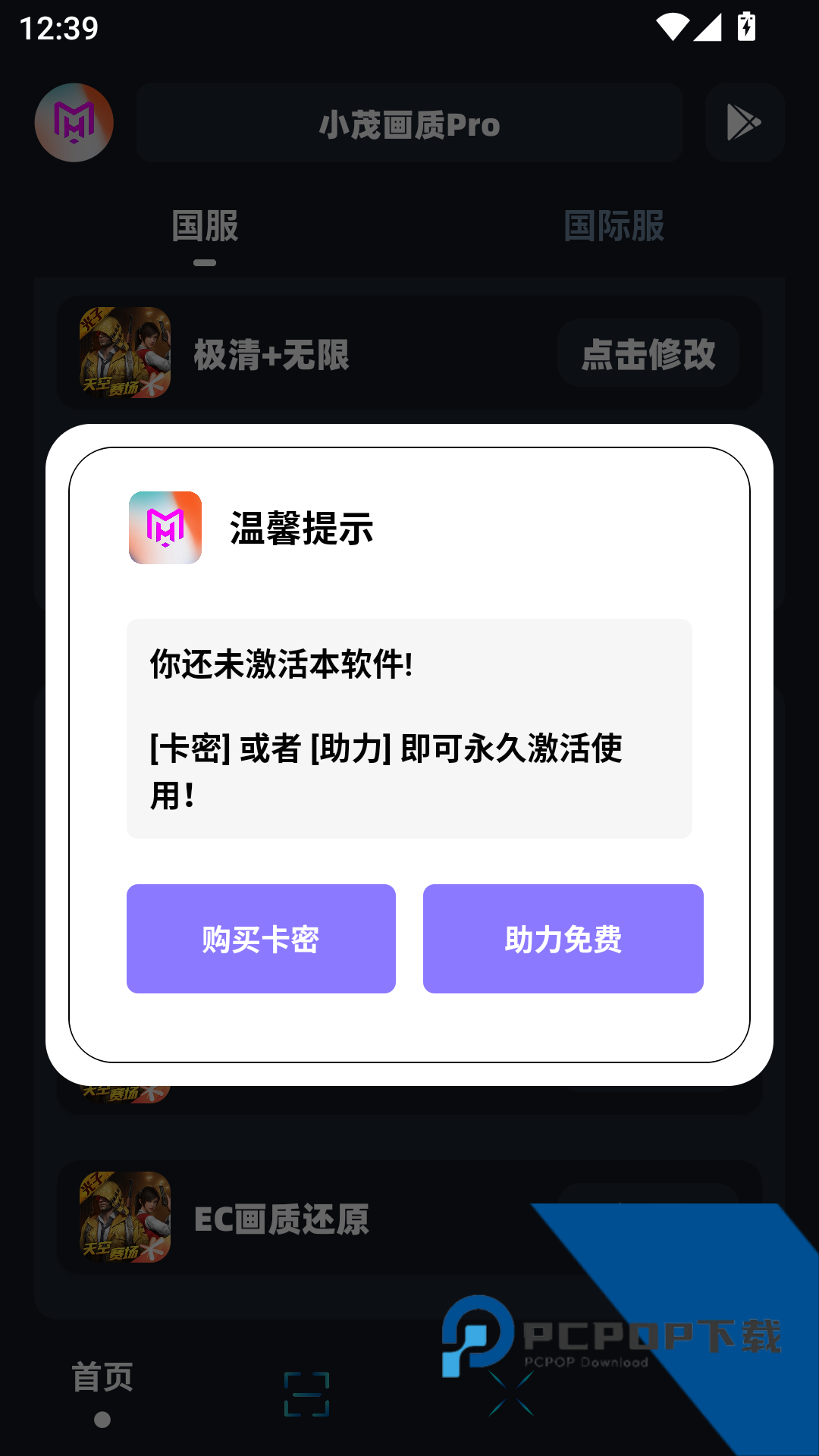Tap the 购买卡密 button
Viewport: 819px width, 1456px height.
[261, 939]
